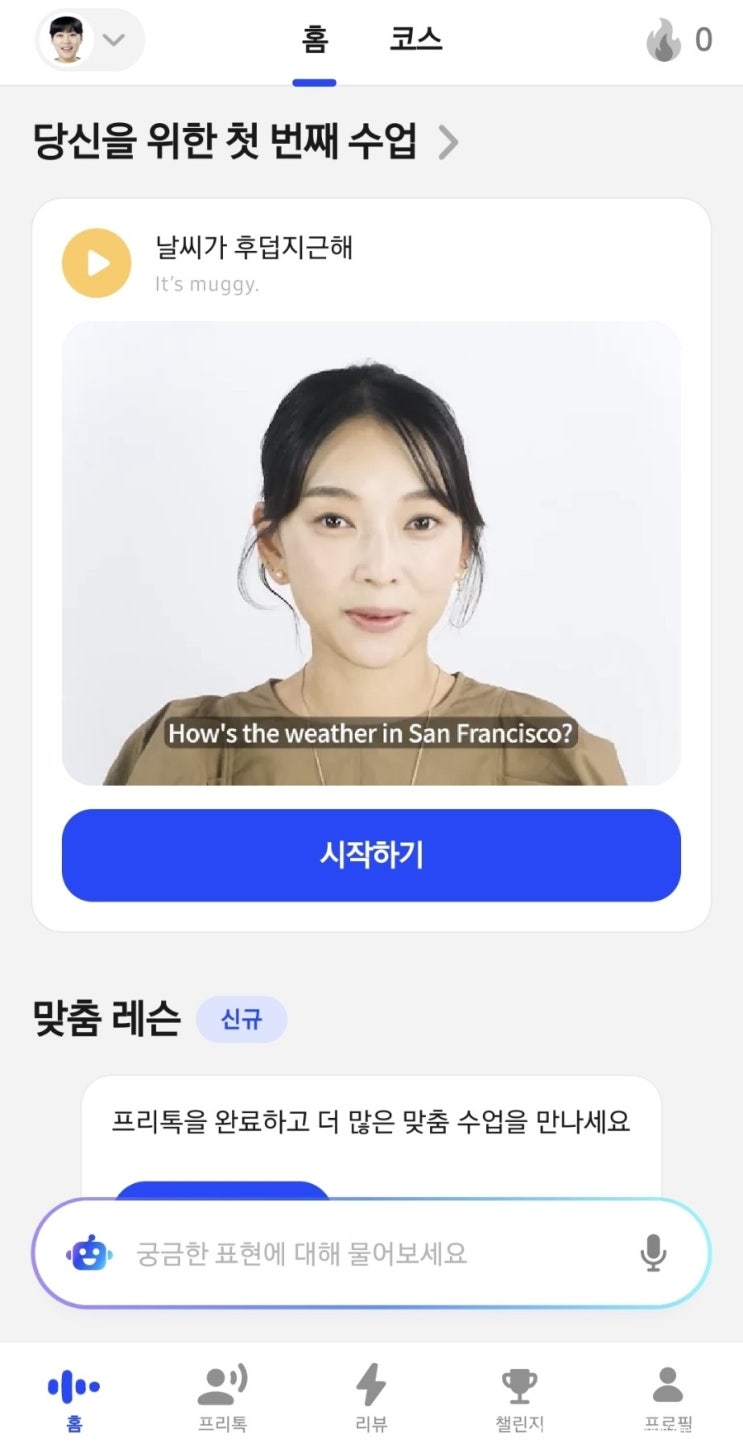Activate the microphone for voice input
This screenshot has height=1449, width=743.
tap(653, 1253)
